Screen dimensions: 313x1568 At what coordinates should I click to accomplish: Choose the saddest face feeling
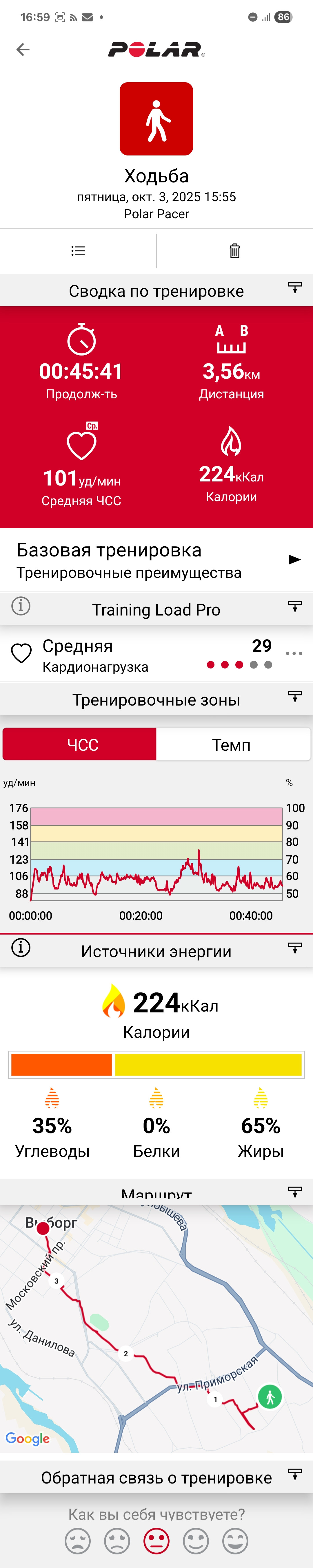(78, 1540)
